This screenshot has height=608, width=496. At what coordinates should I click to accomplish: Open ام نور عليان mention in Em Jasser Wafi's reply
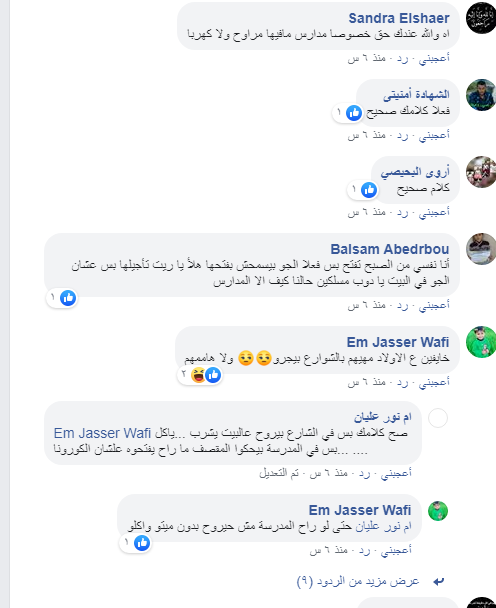[383, 527]
